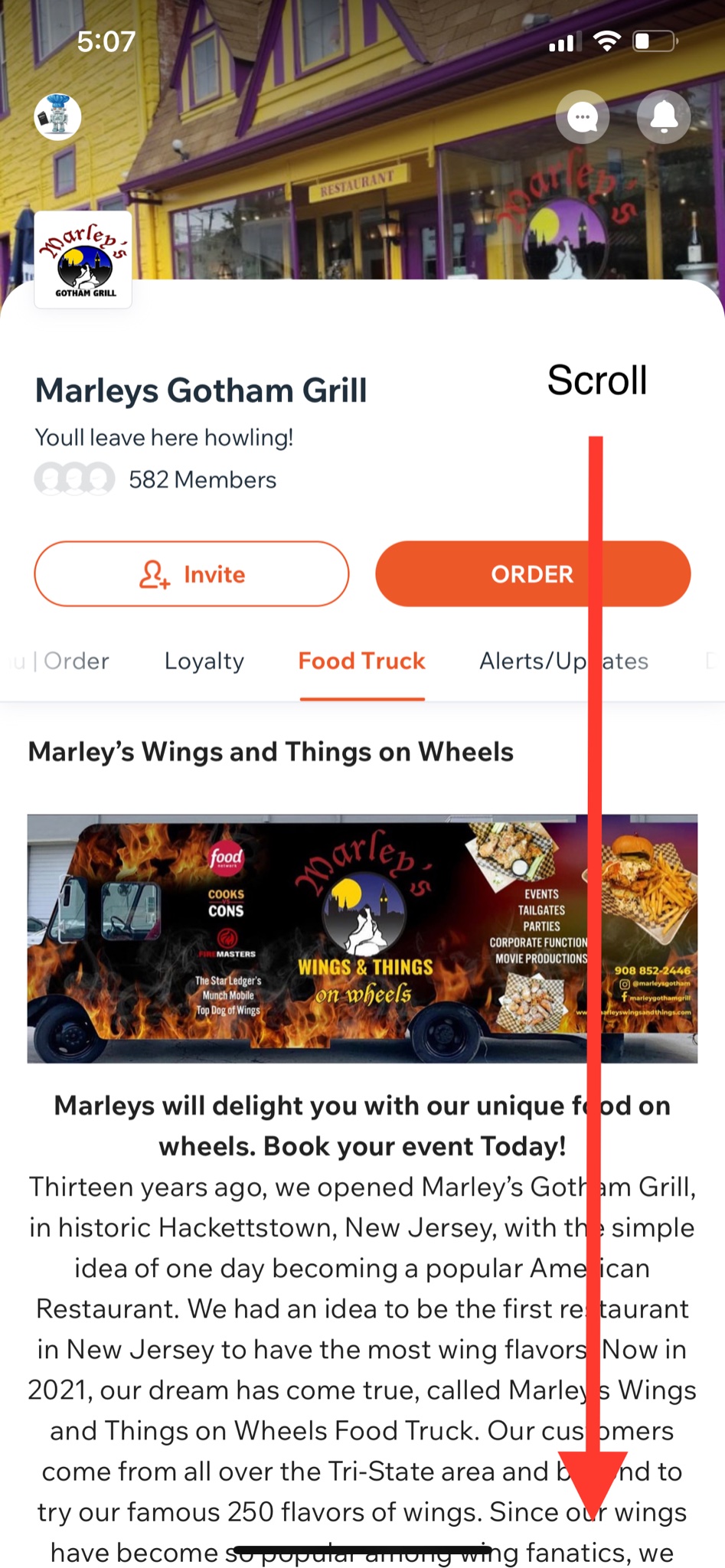Start an order with ORDER button
Viewport: 725px width, 1568px height.
[533, 574]
